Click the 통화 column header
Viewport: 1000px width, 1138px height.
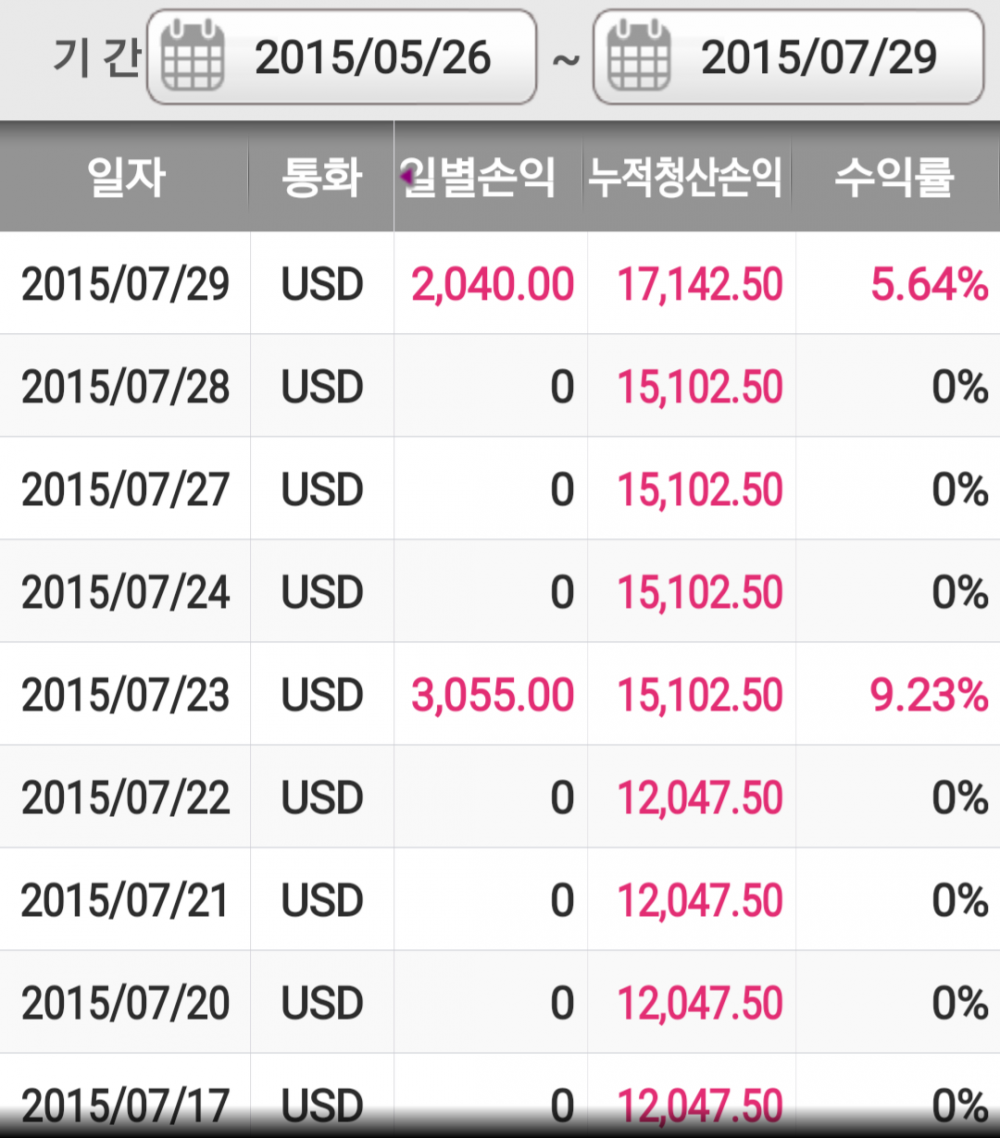coord(322,175)
